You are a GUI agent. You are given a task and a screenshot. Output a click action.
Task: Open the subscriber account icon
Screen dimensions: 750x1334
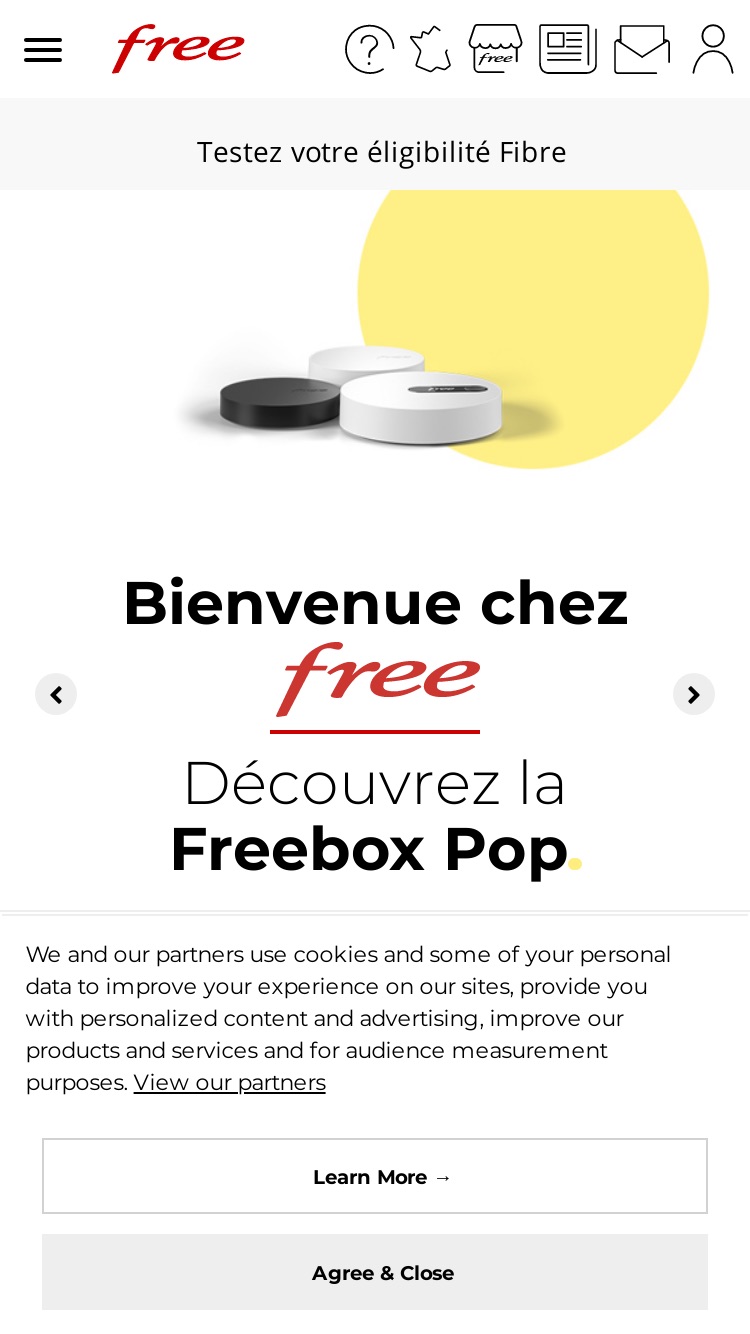click(713, 49)
